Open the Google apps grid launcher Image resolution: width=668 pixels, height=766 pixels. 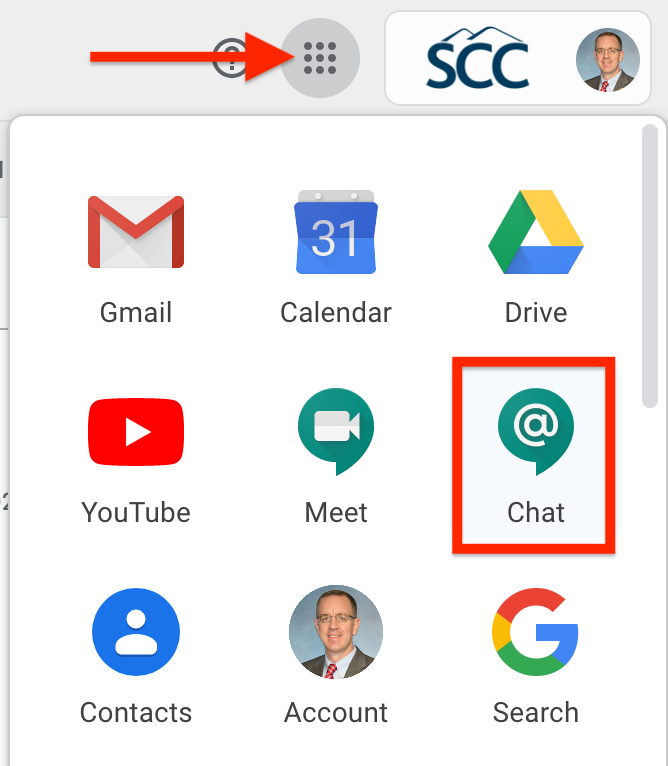point(320,57)
